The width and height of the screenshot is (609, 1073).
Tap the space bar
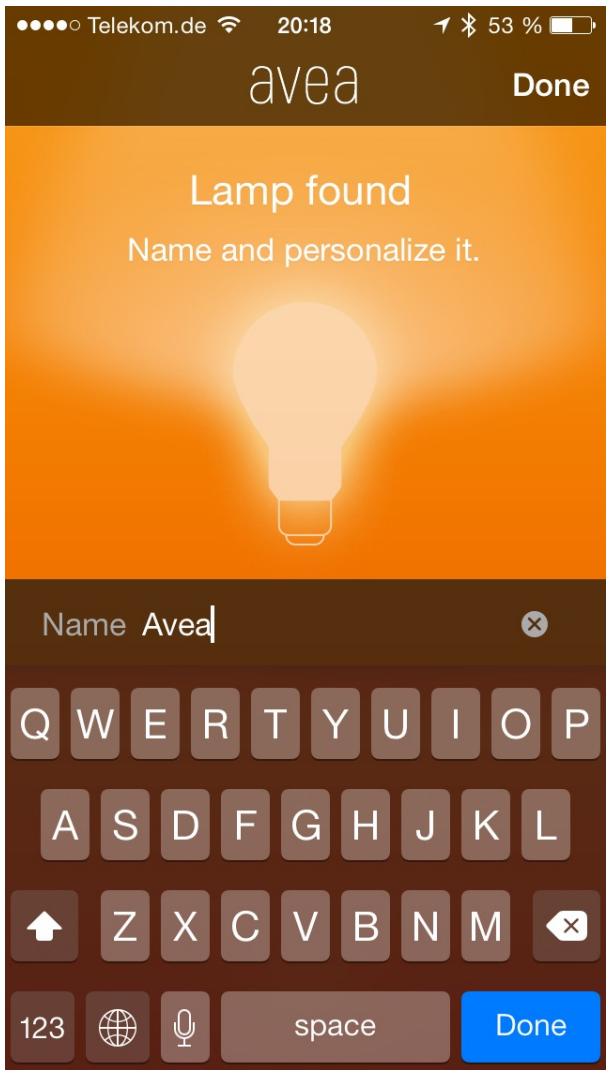point(335,1026)
